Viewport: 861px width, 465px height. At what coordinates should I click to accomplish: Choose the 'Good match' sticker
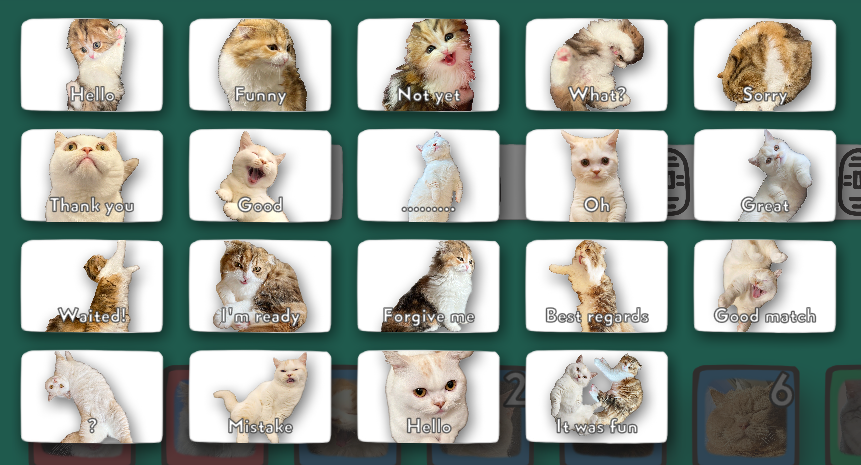765,286
